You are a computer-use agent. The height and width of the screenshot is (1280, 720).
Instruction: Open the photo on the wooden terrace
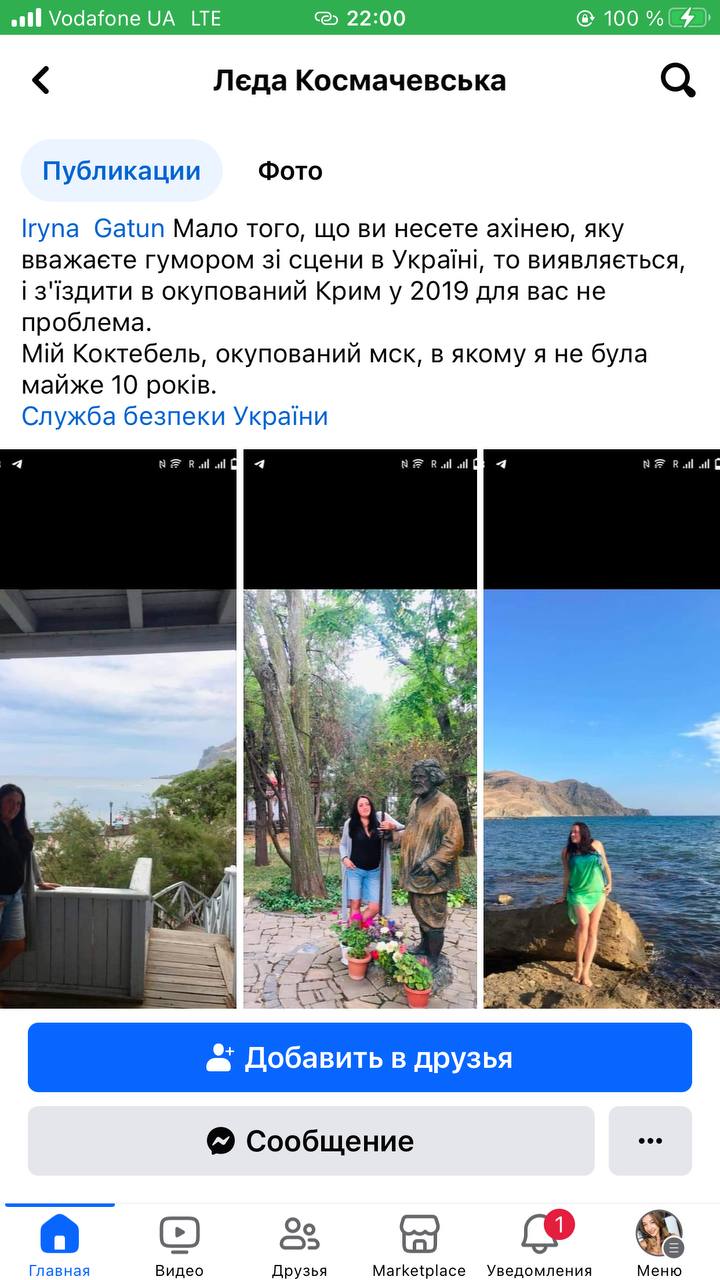(118, 798)
